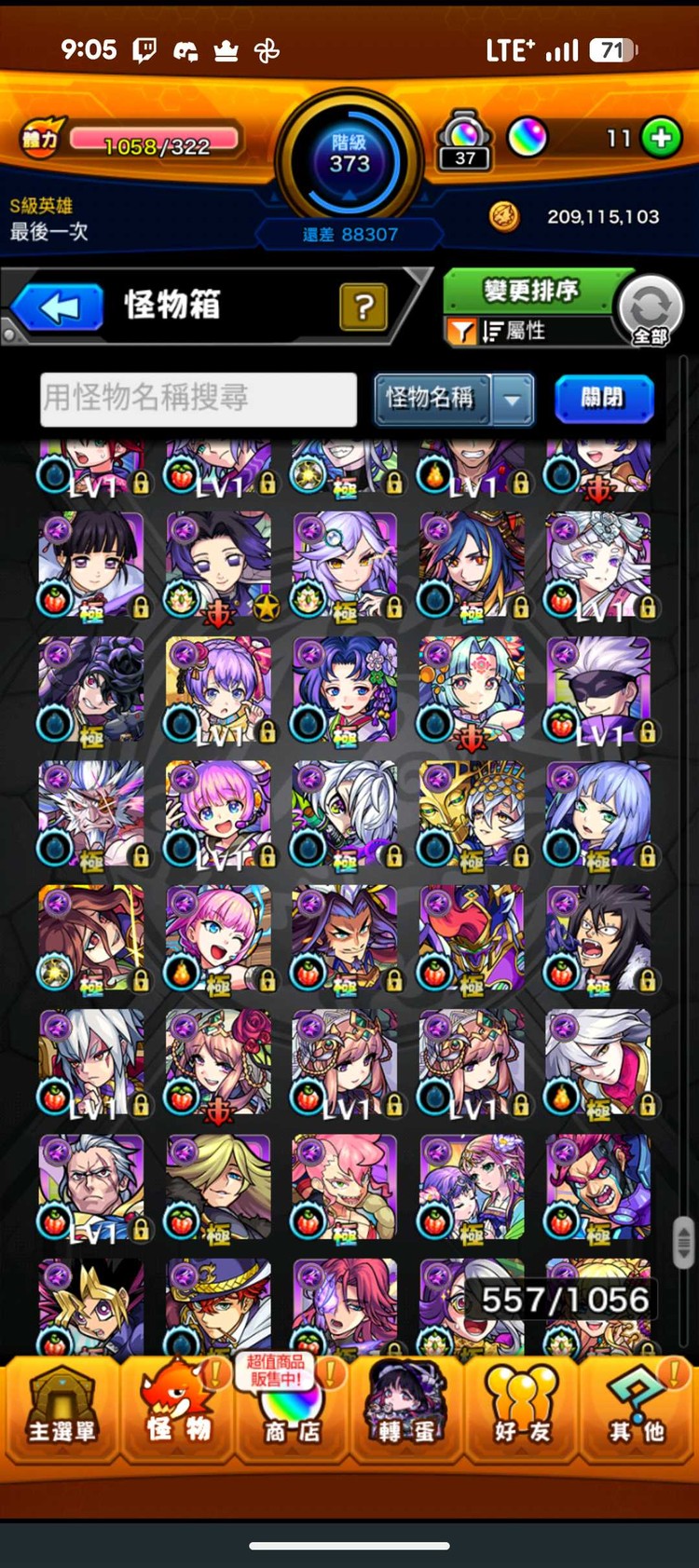Switch to the 怪物 tab
699x1568 pixels.
click(176, 1409)
